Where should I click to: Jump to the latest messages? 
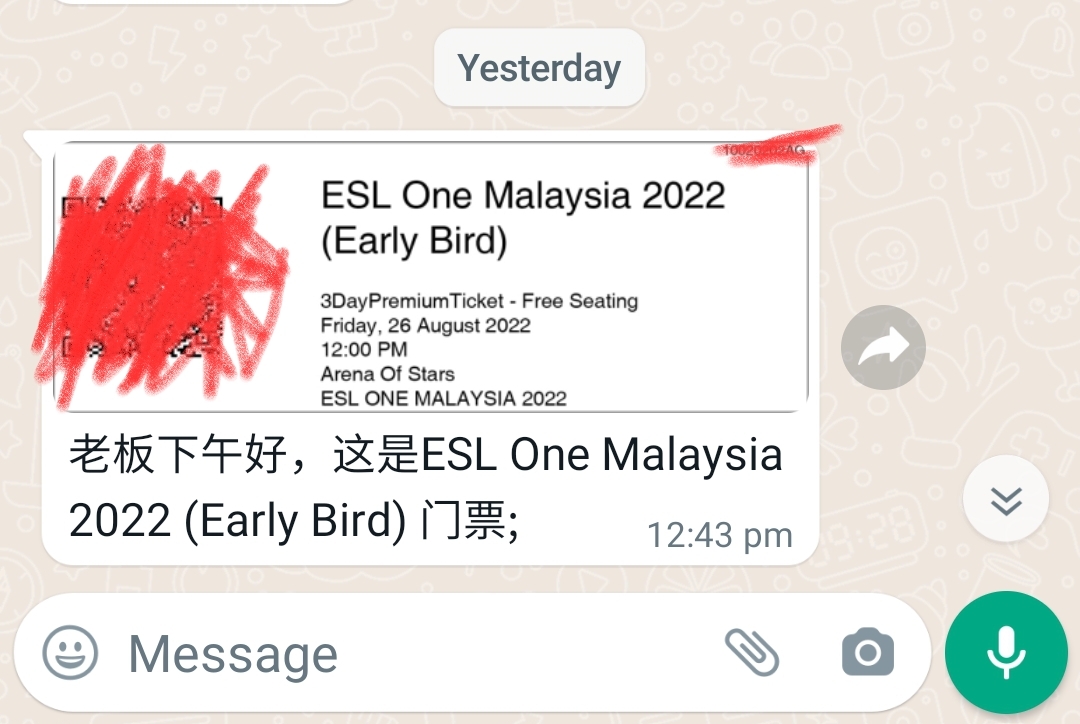[x=1005, y=499]
